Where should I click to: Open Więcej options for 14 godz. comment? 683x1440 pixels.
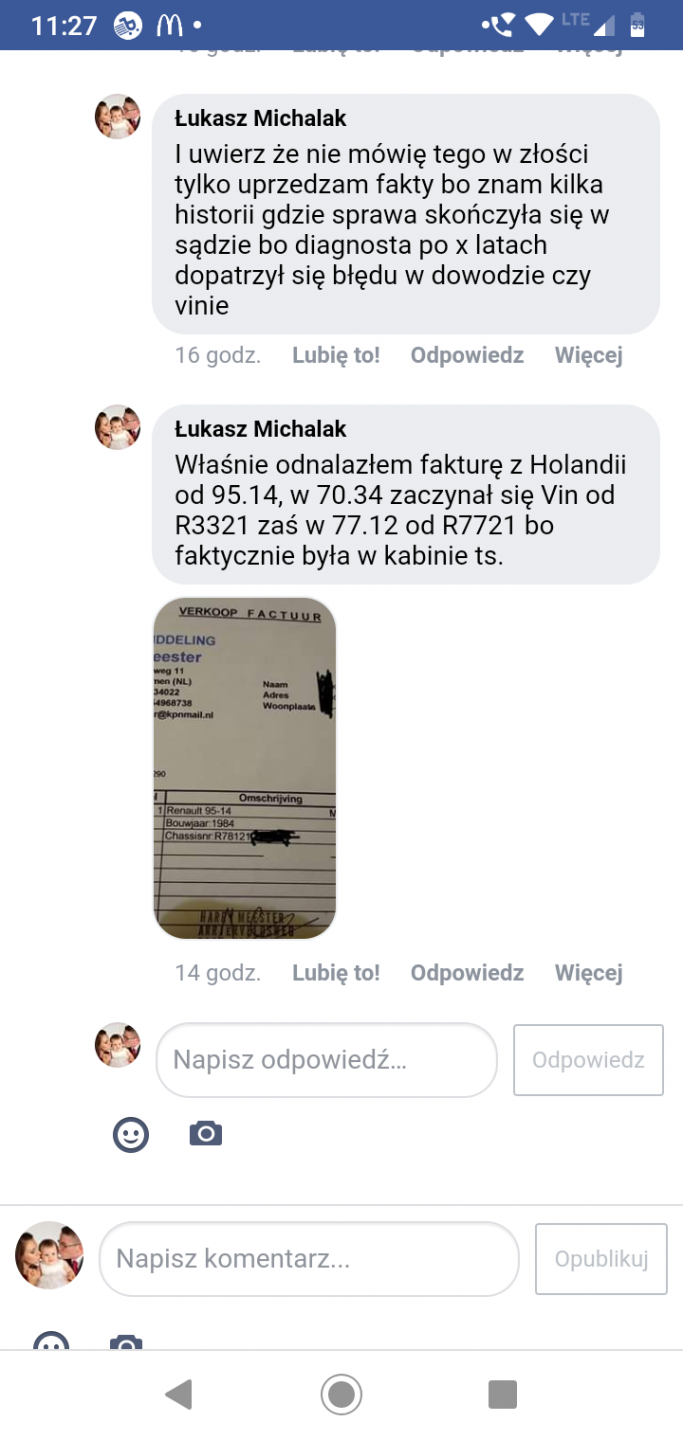(x=589, y=972)
